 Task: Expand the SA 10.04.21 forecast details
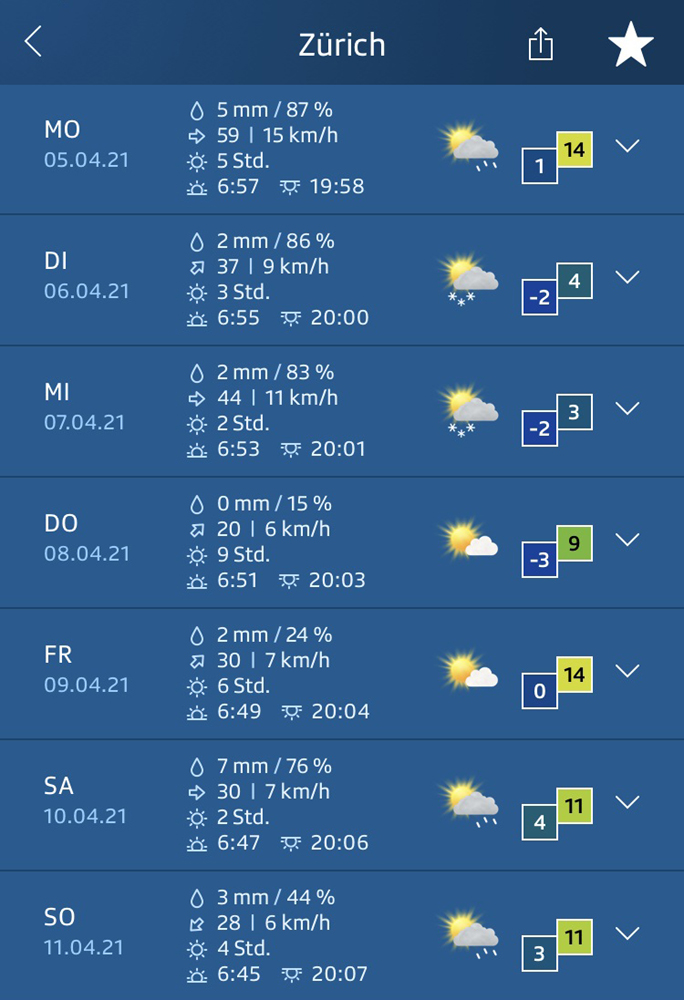[627, 802]
